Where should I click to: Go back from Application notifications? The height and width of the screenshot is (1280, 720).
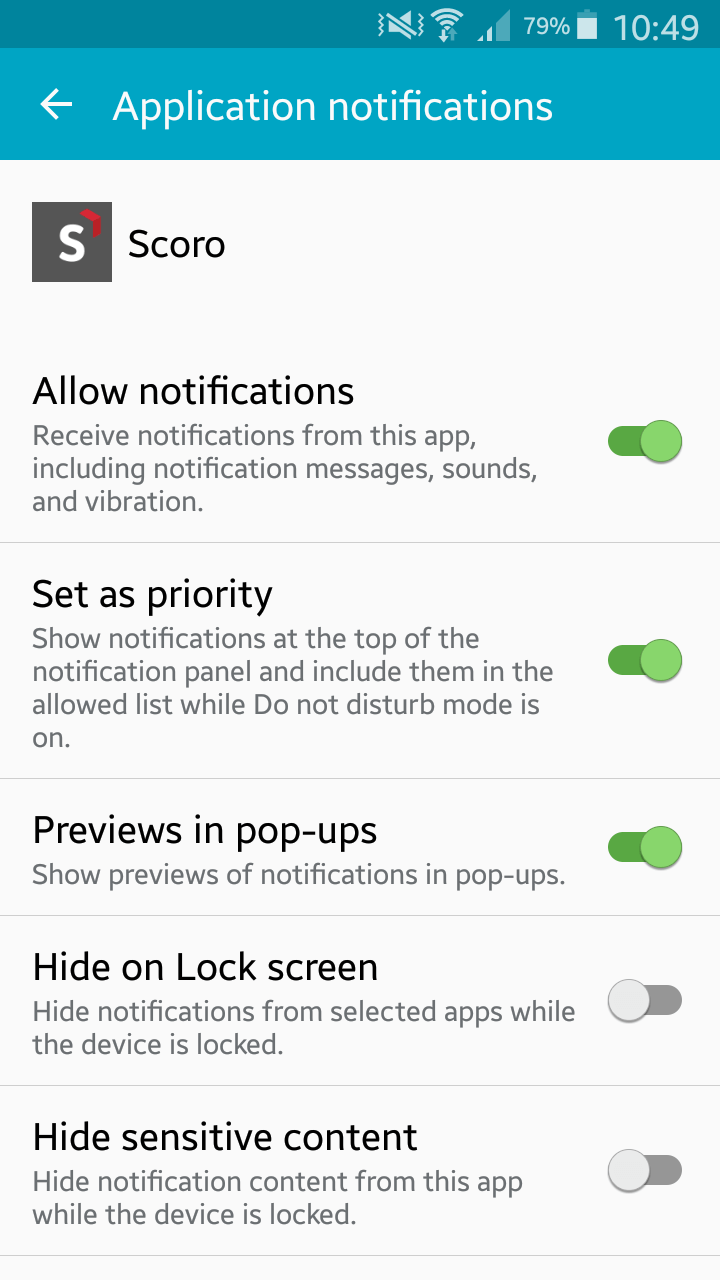pyautogui.click(x=56, y=105)
